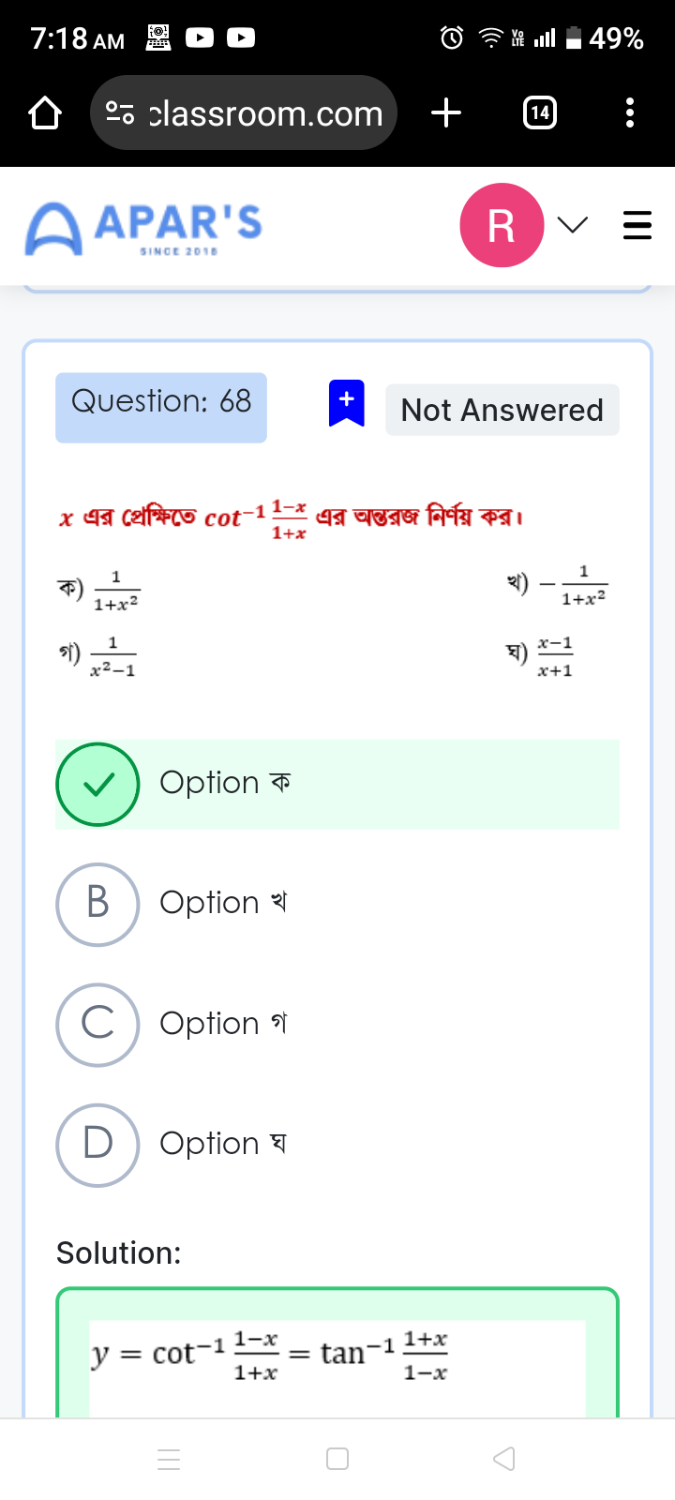Tap the system back button

pyautogui.click(x=505, y=1460)
